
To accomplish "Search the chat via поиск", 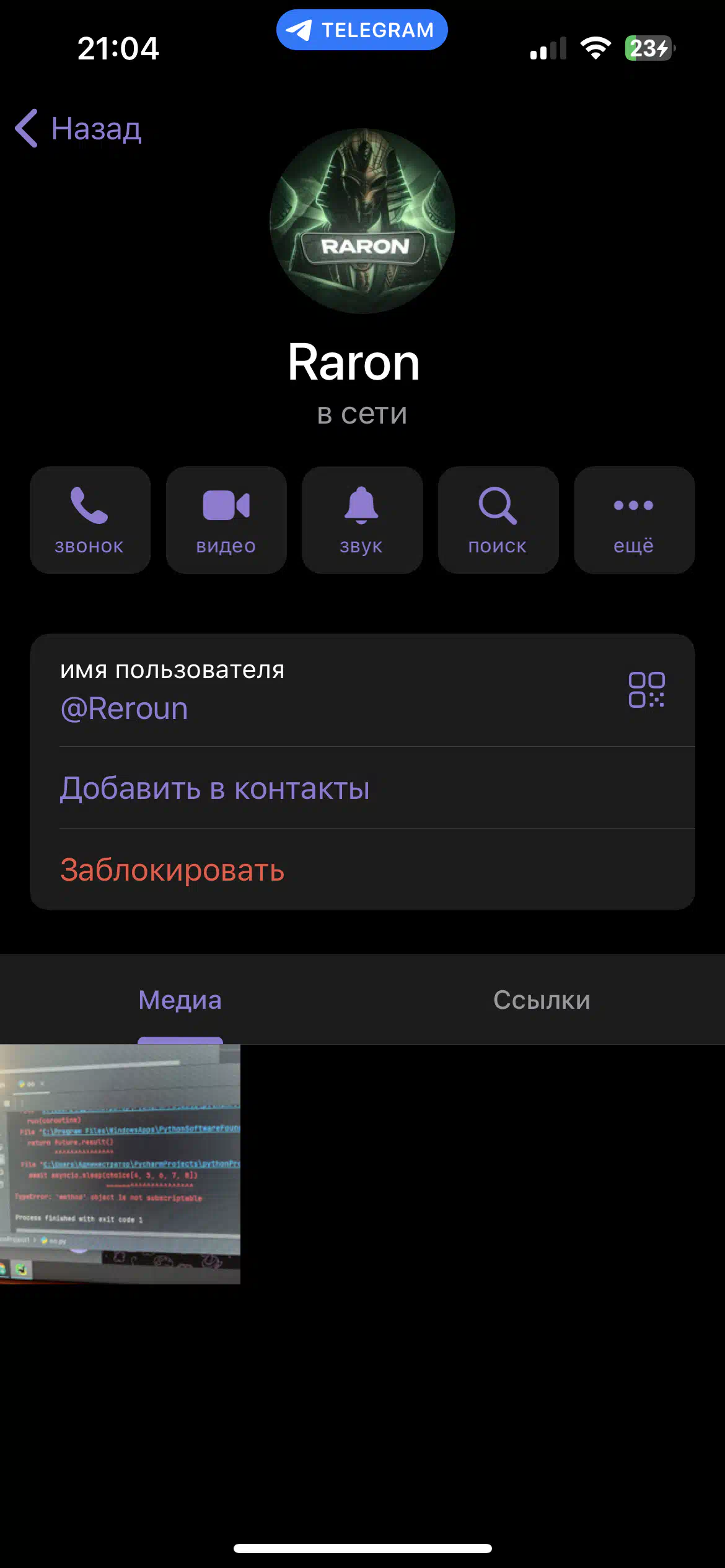I will (x=498, y=520).
